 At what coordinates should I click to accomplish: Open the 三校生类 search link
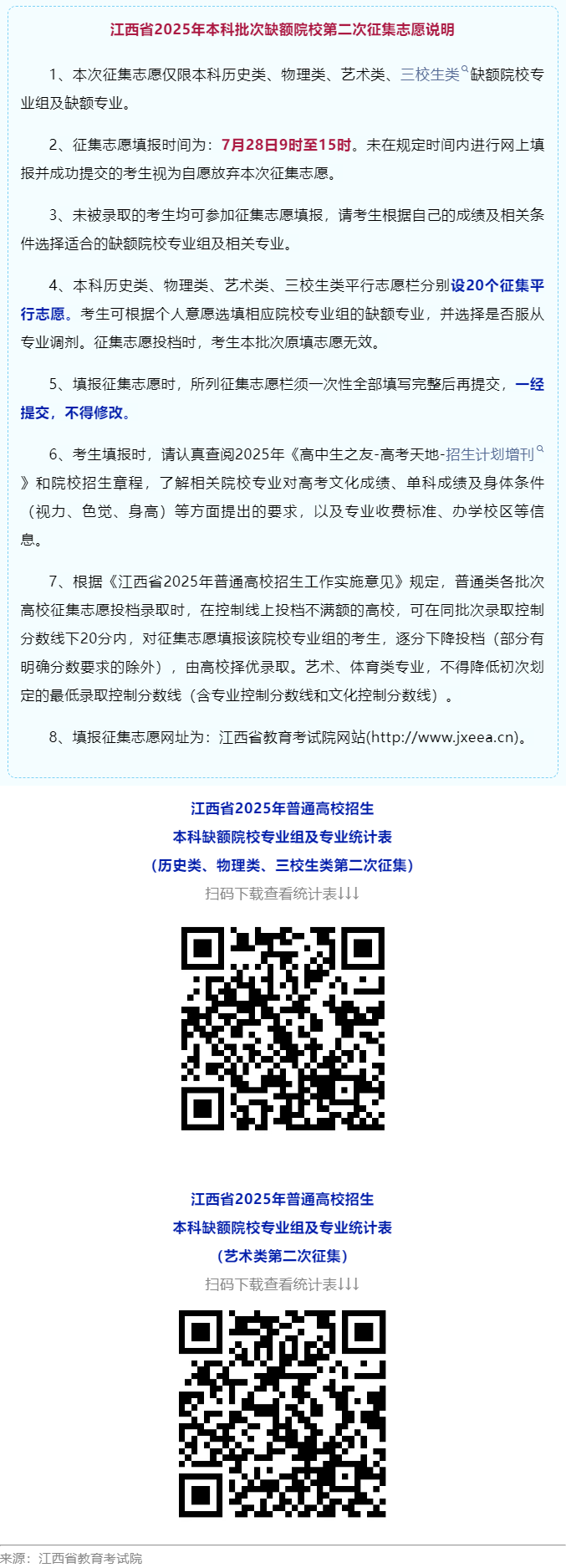(431, 74)
